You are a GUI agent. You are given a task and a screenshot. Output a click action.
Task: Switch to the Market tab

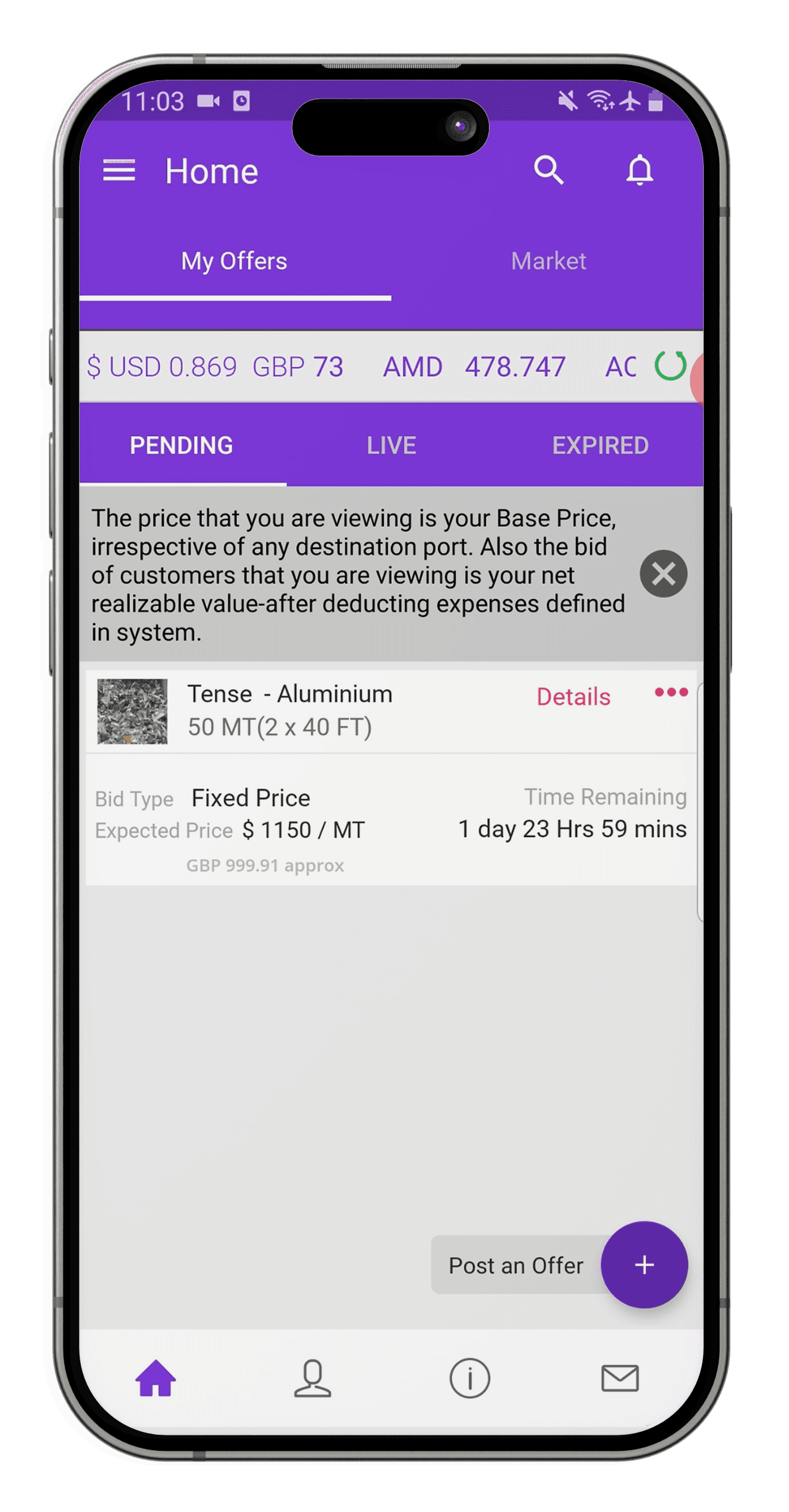(548, 261)
